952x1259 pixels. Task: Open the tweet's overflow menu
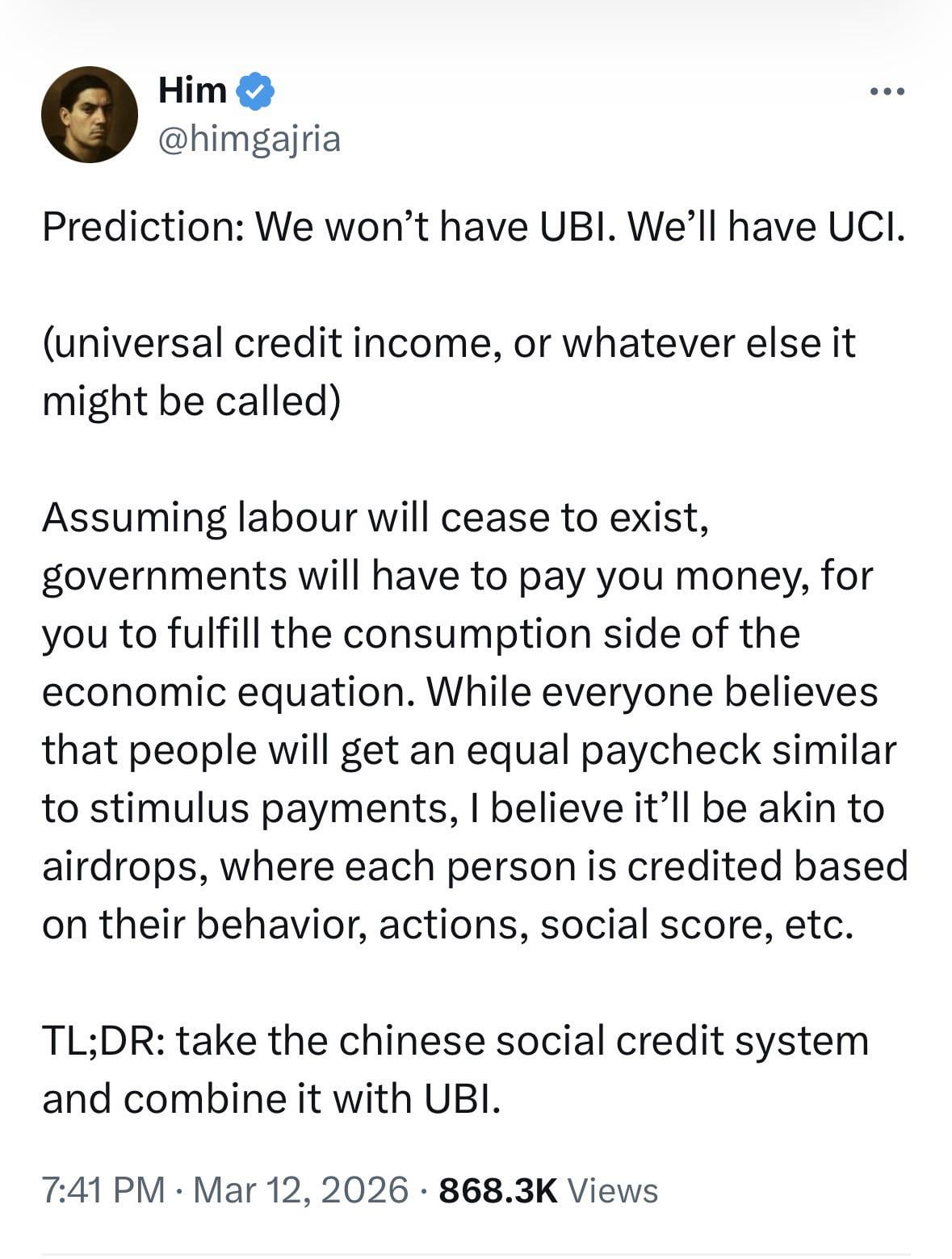click(x=887, y=92)
